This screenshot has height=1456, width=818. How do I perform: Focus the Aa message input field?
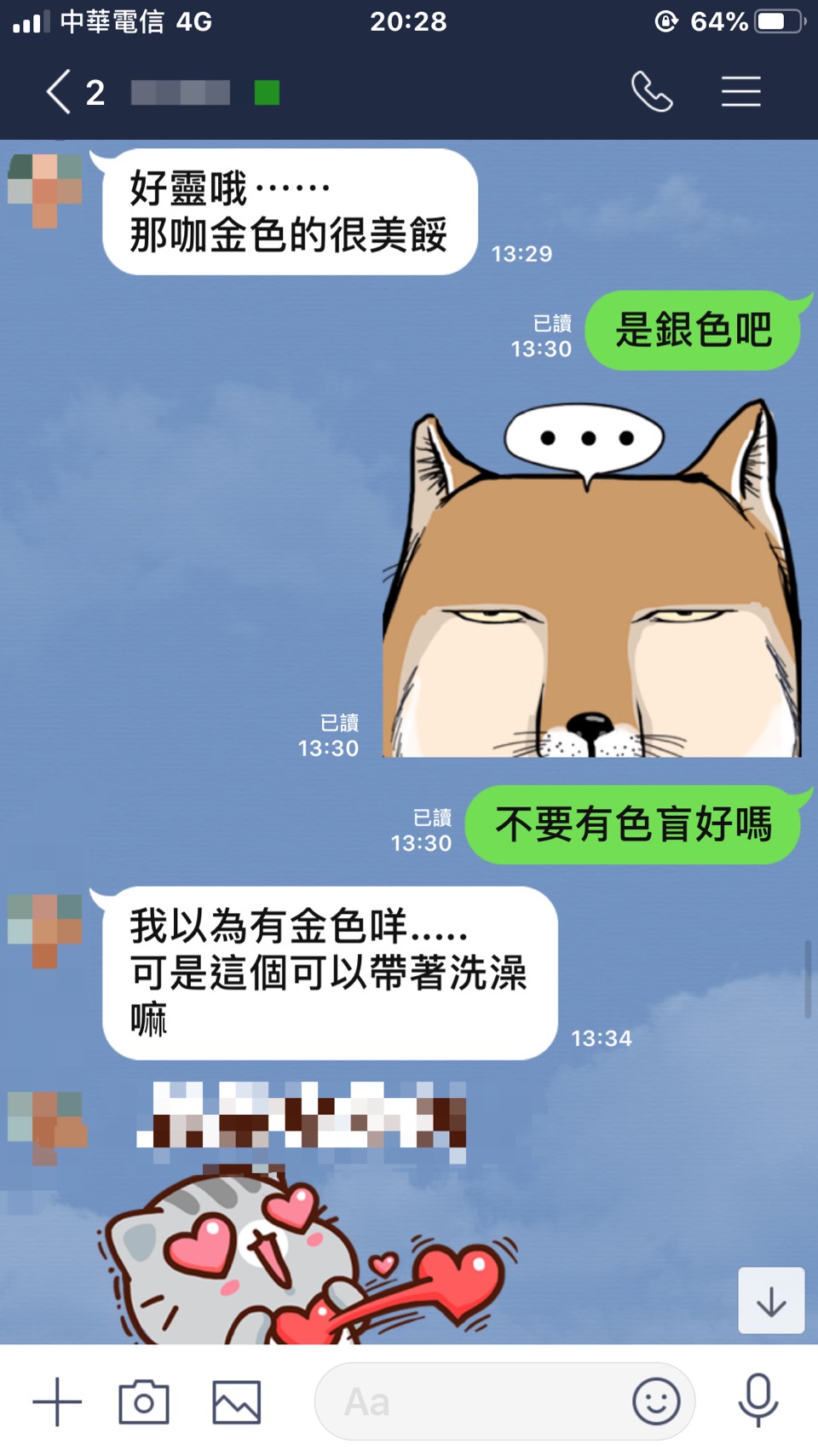click(469, 1401)
